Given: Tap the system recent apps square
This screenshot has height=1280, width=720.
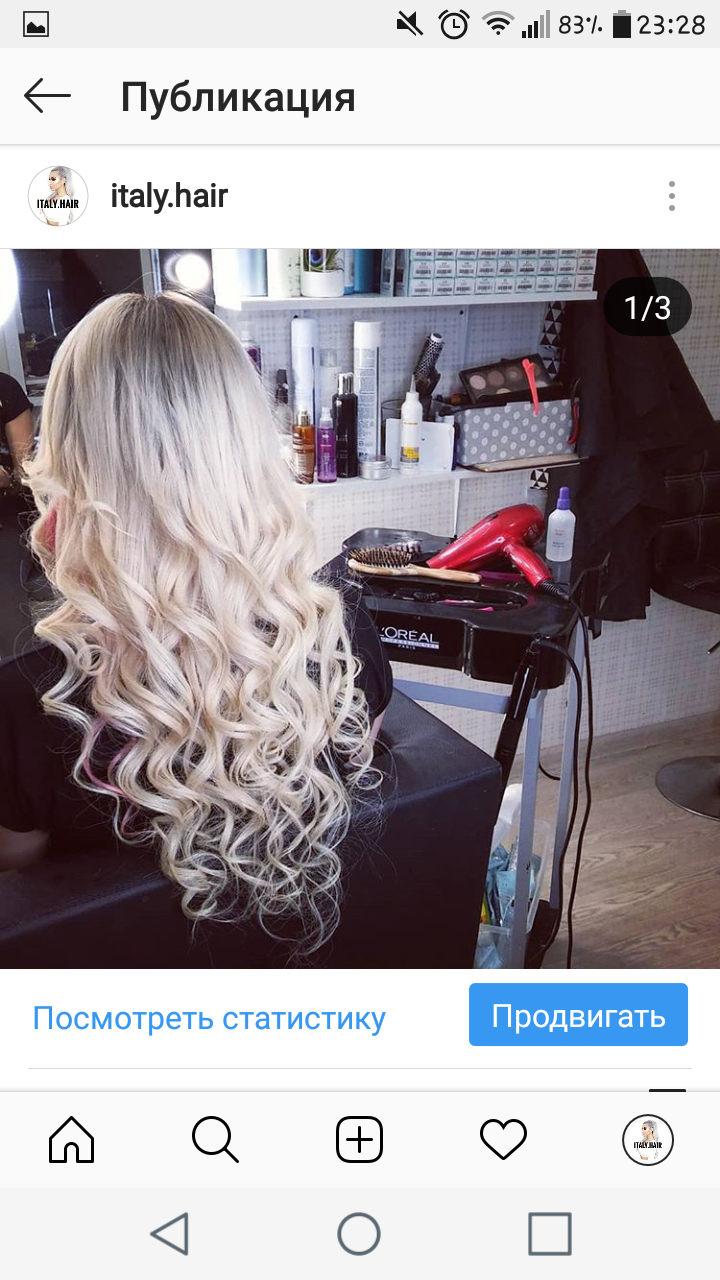Looking at the screenshot, I should tap(549, 1234).
